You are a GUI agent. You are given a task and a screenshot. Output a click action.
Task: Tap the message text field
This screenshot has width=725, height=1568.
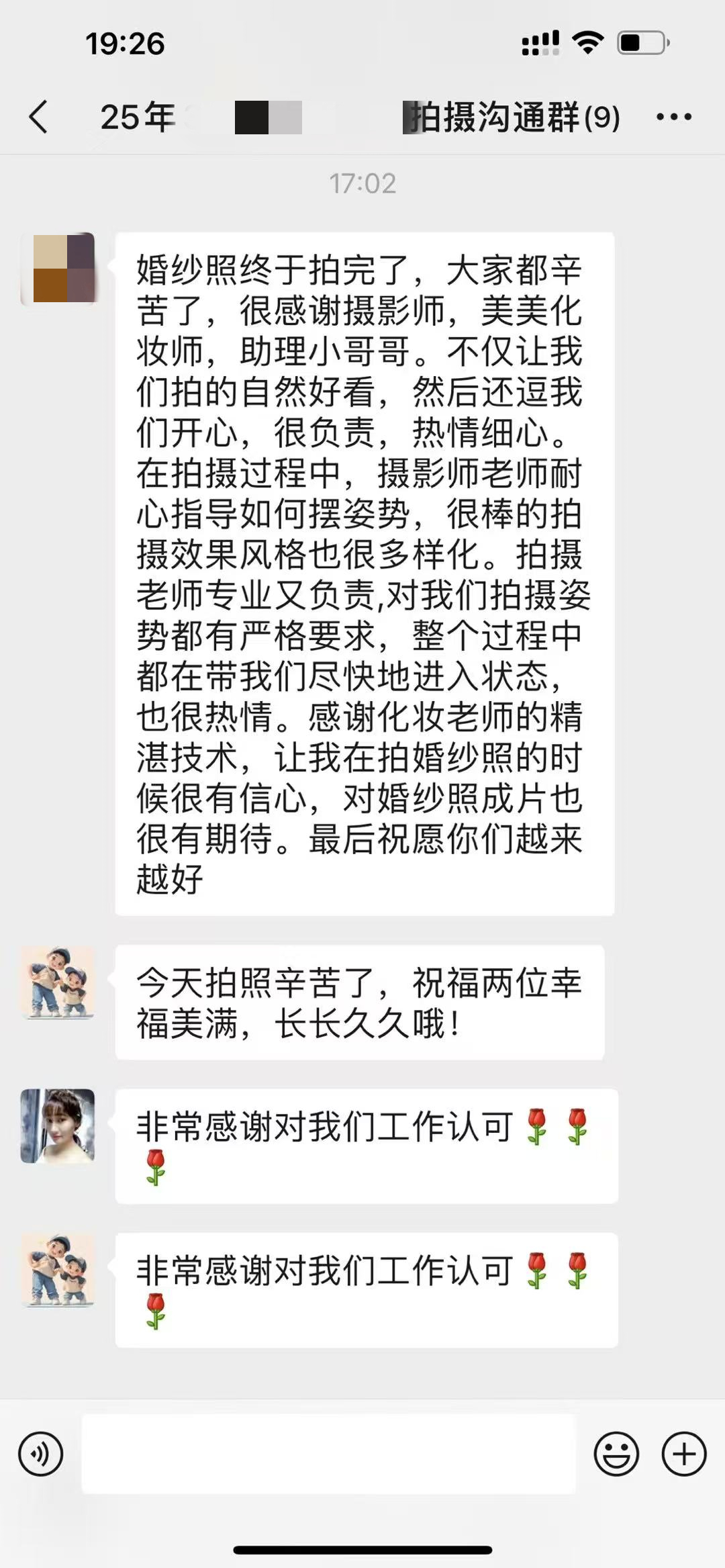(328, 1454)
